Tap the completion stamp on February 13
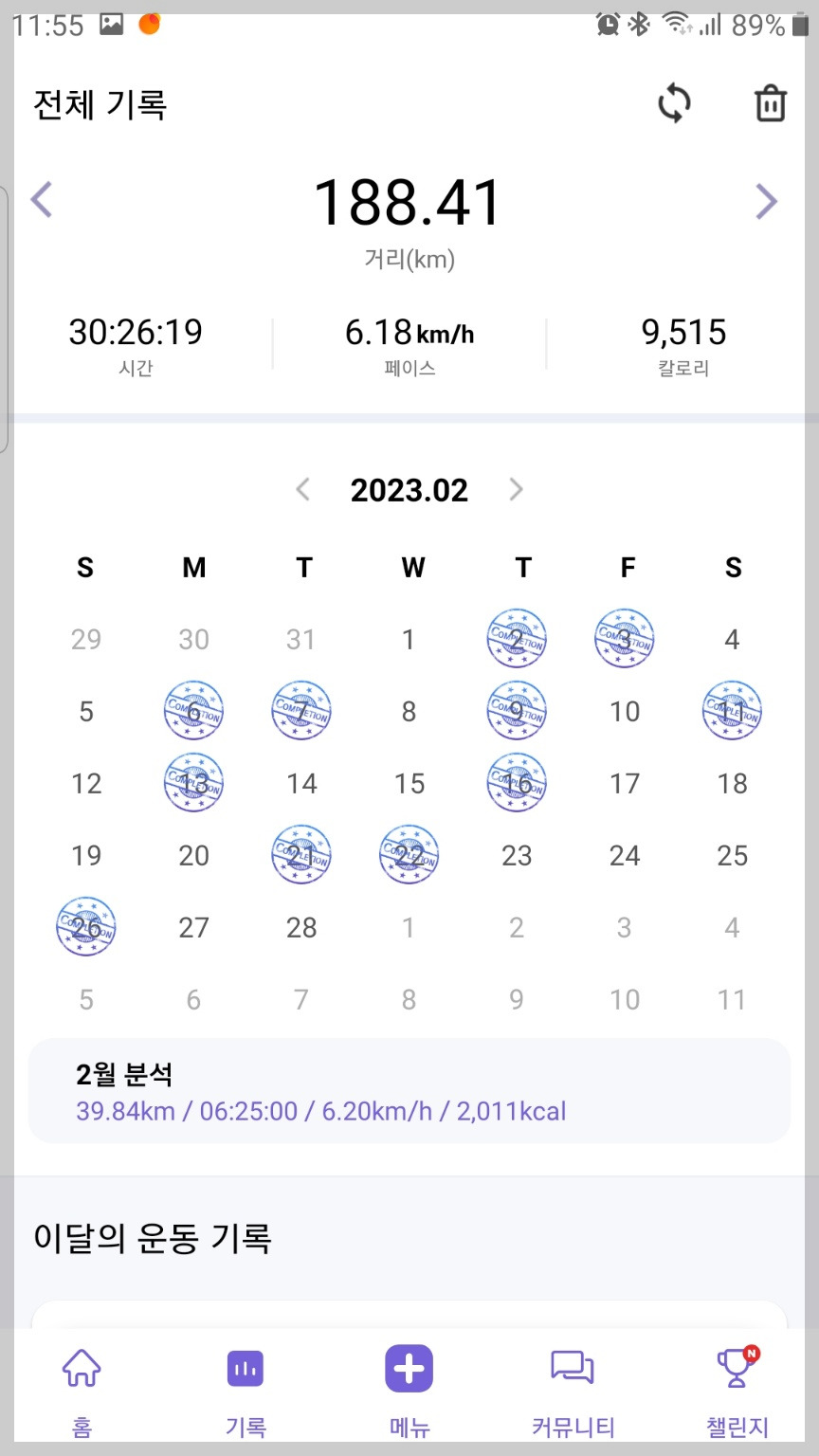The width and height of the screenshot is (819, 1456). coord(193,783)
